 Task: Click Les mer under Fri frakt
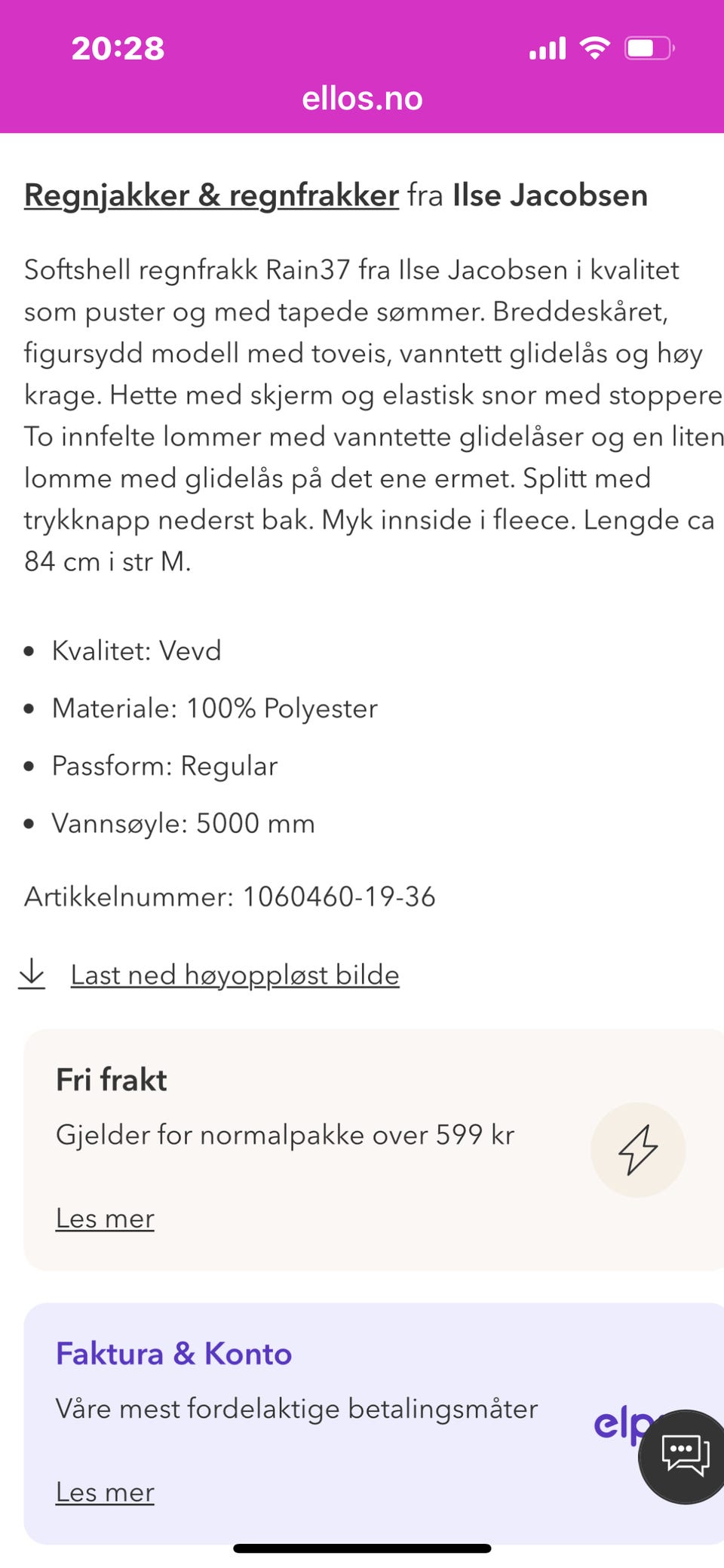105,1218
